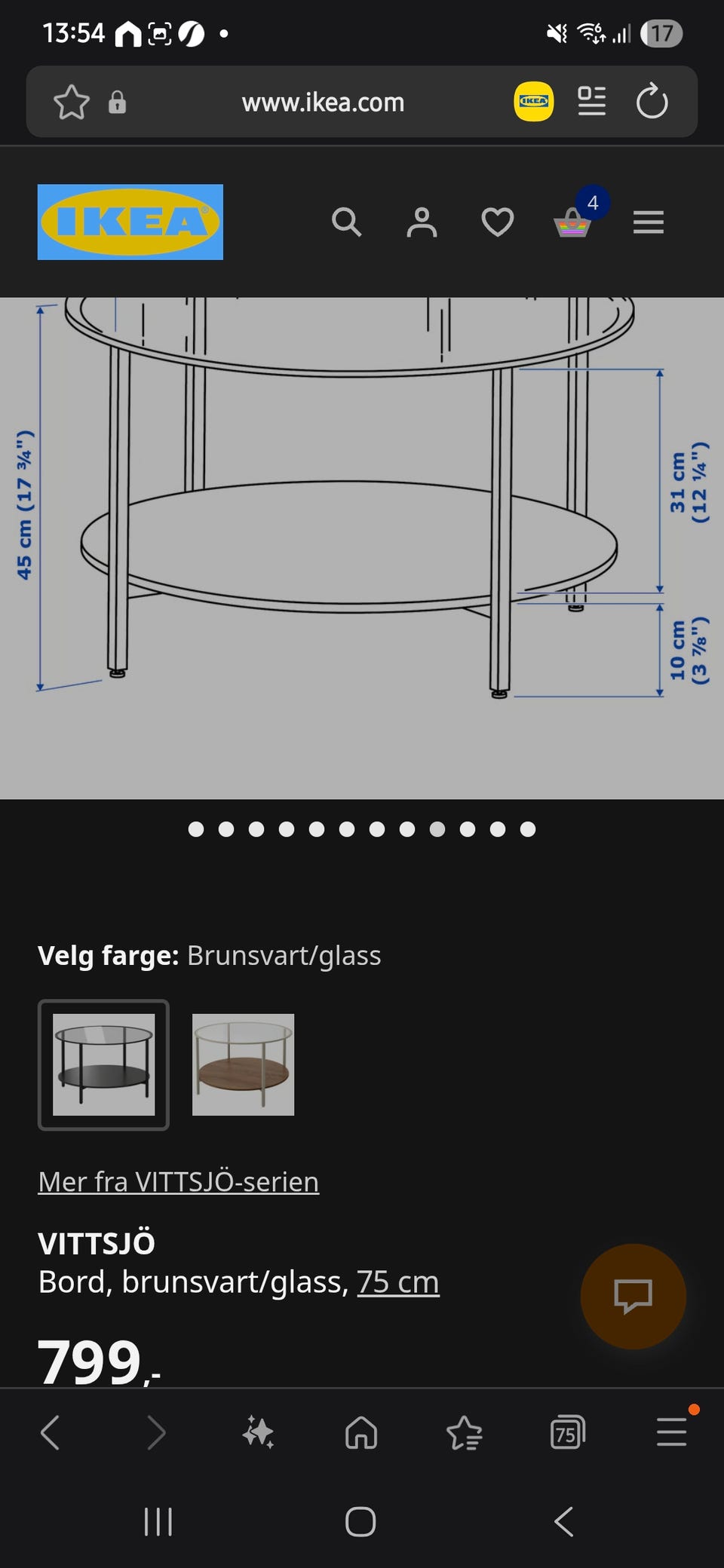Tap the site security lock icon
This screenshot has width=724, height=1568.
coord(117,102)
